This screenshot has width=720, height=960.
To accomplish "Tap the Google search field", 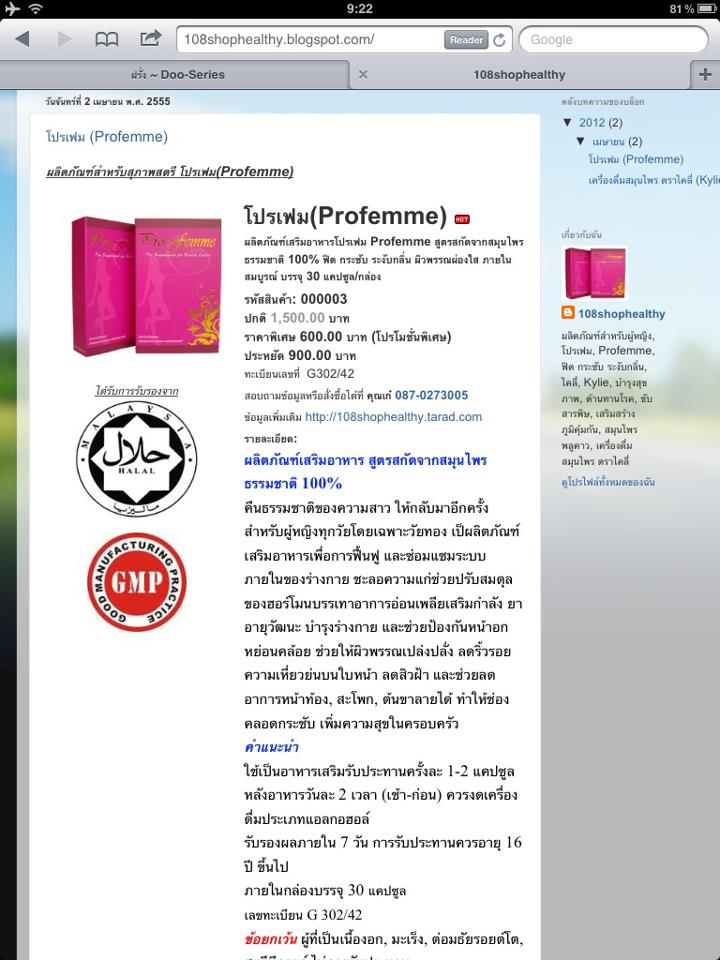I will point(612,40).
